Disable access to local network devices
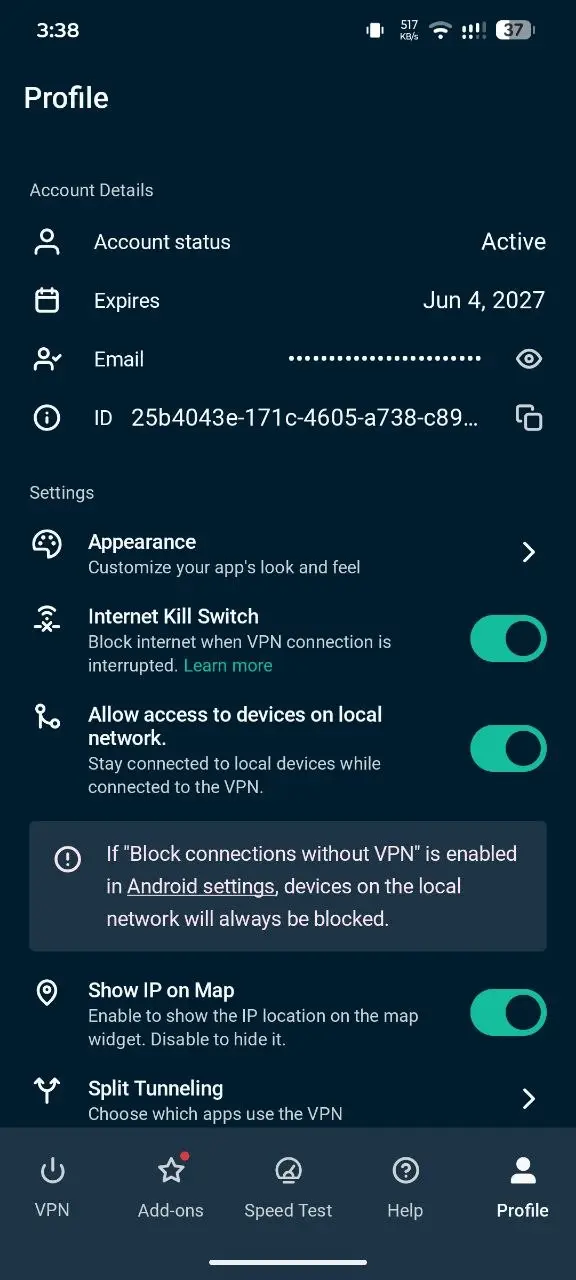576x1280 pixels. tap(508, 749)
